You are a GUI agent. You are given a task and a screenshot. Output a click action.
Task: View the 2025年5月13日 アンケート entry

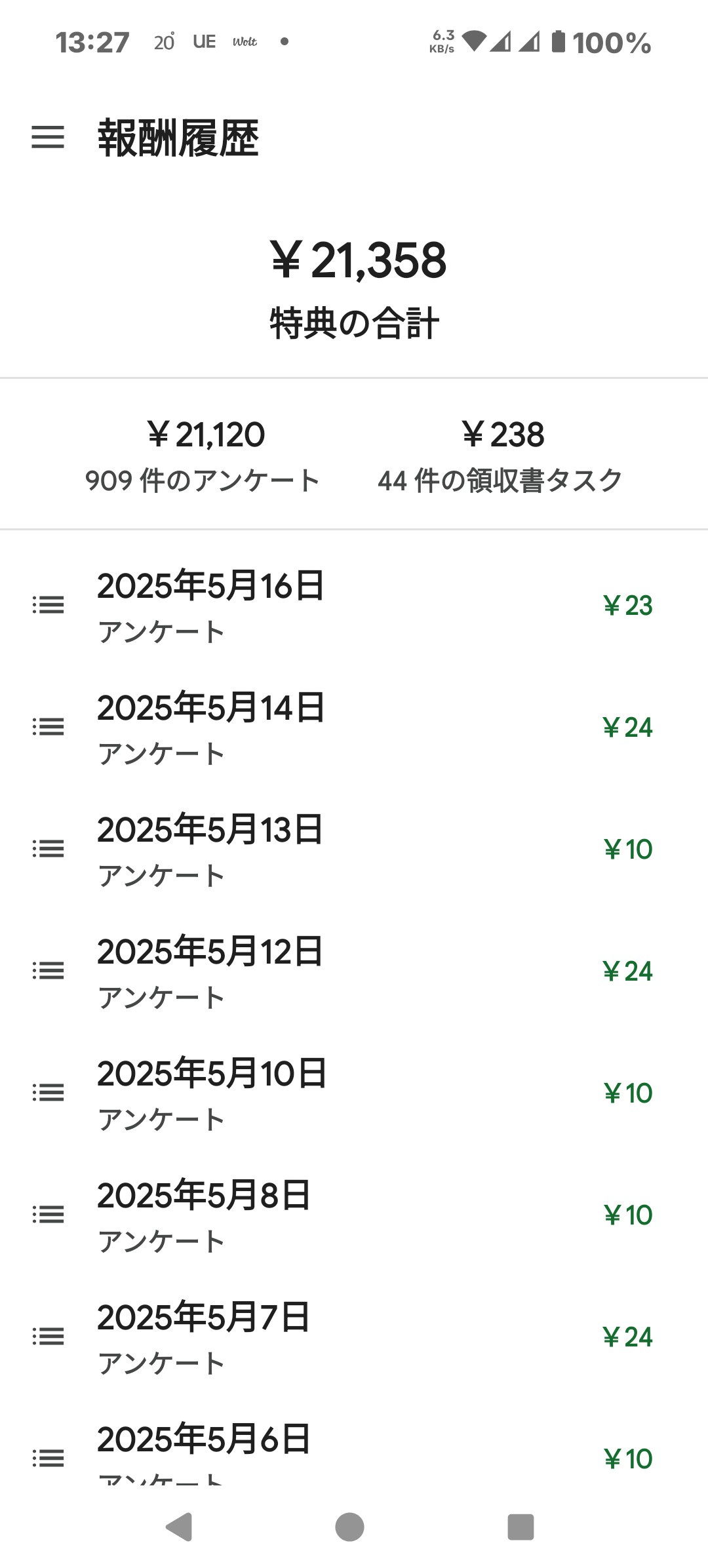pyautogui.click(x=354, y=850)
